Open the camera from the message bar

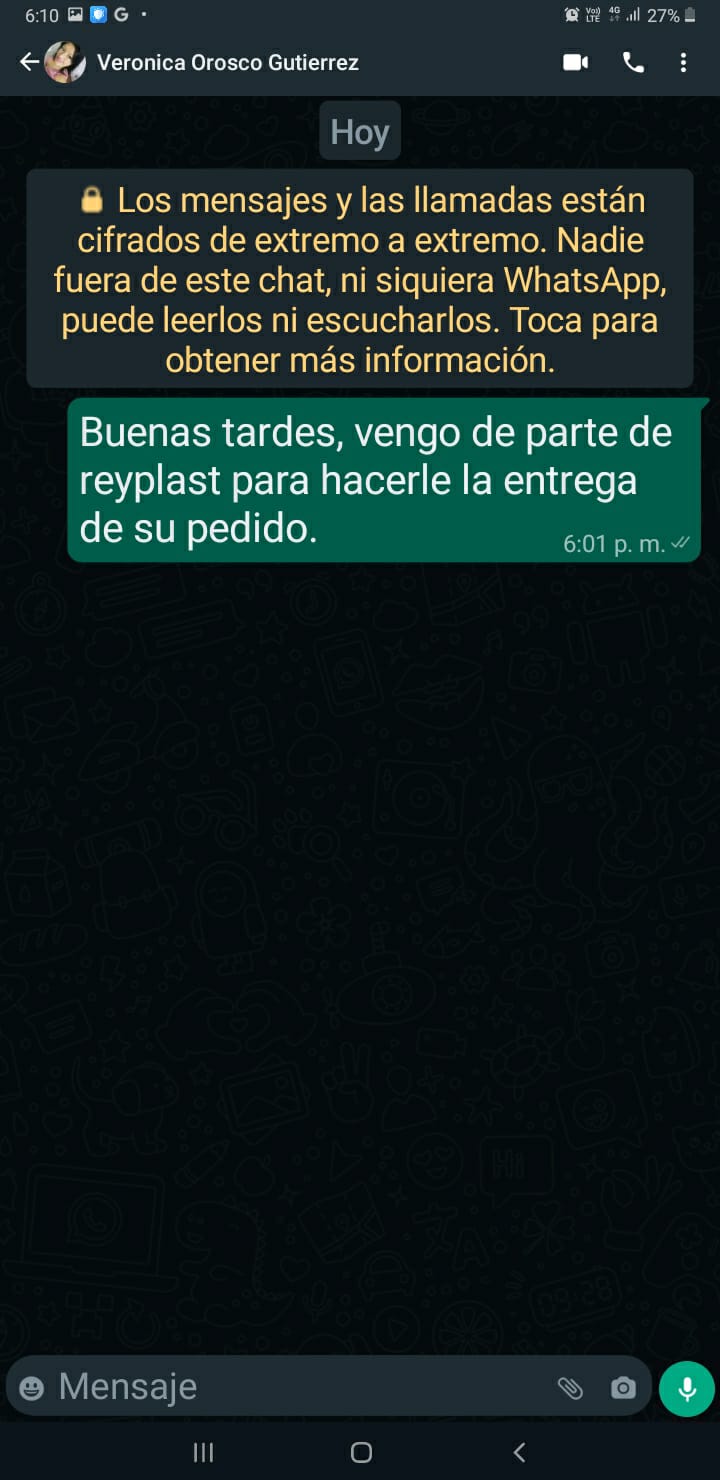[623, 1388]
